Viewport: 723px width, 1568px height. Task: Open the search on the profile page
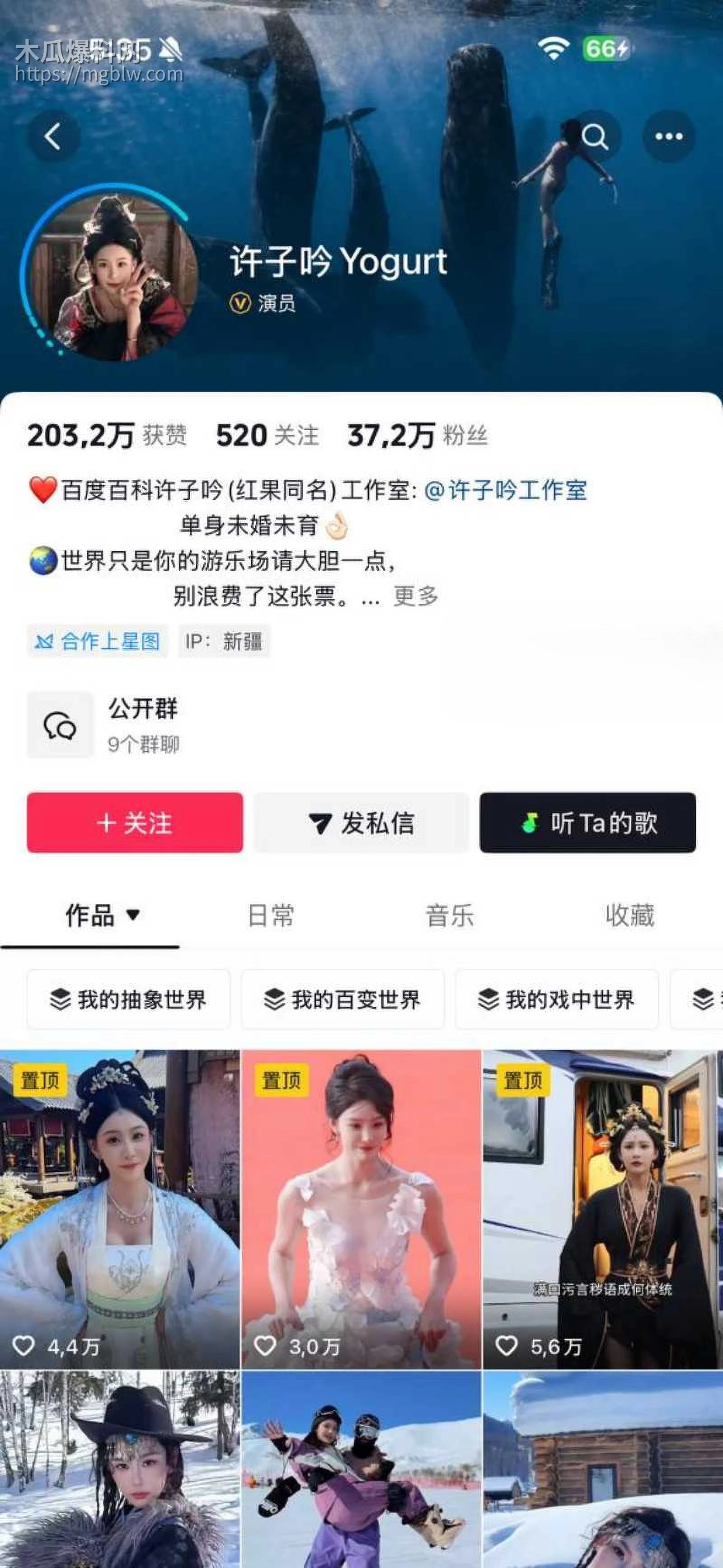click(594, 137)
